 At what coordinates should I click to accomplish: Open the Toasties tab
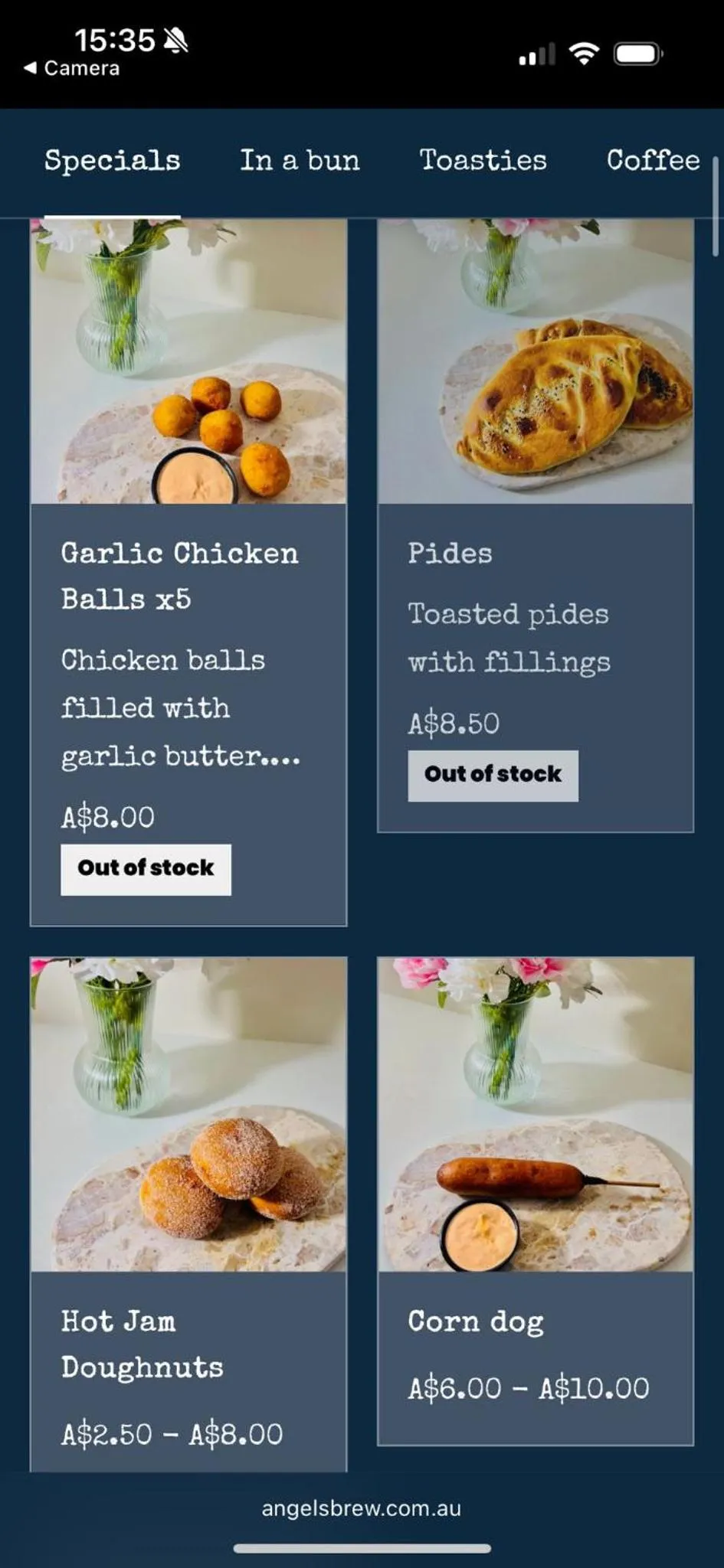pos(483,161)
